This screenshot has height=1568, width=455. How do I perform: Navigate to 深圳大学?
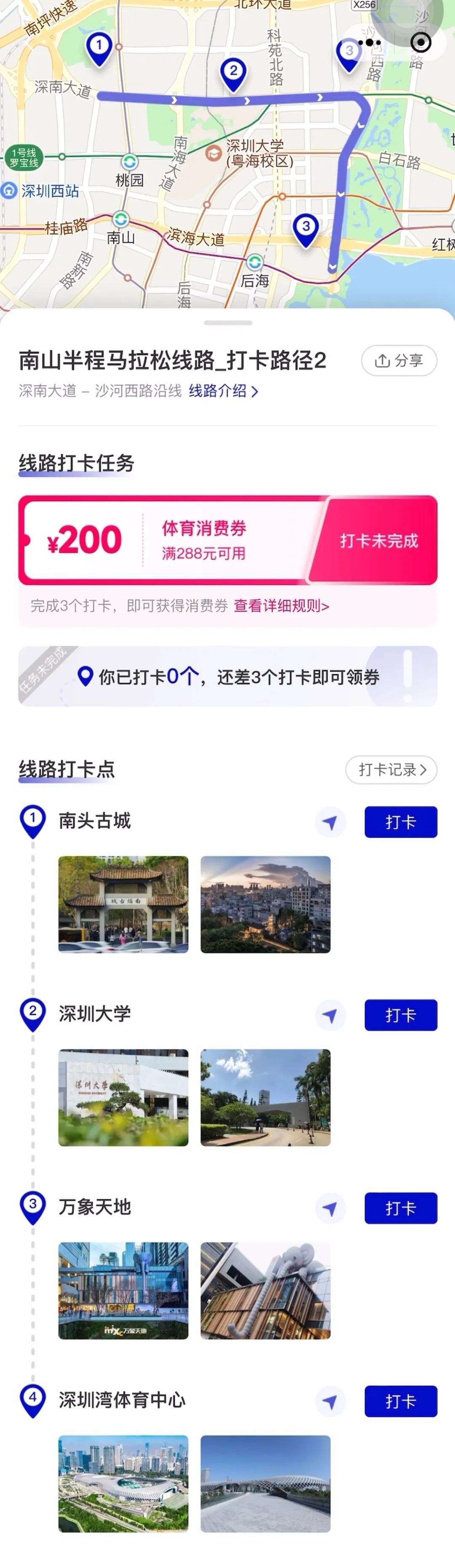click(x=330, y=1015)
